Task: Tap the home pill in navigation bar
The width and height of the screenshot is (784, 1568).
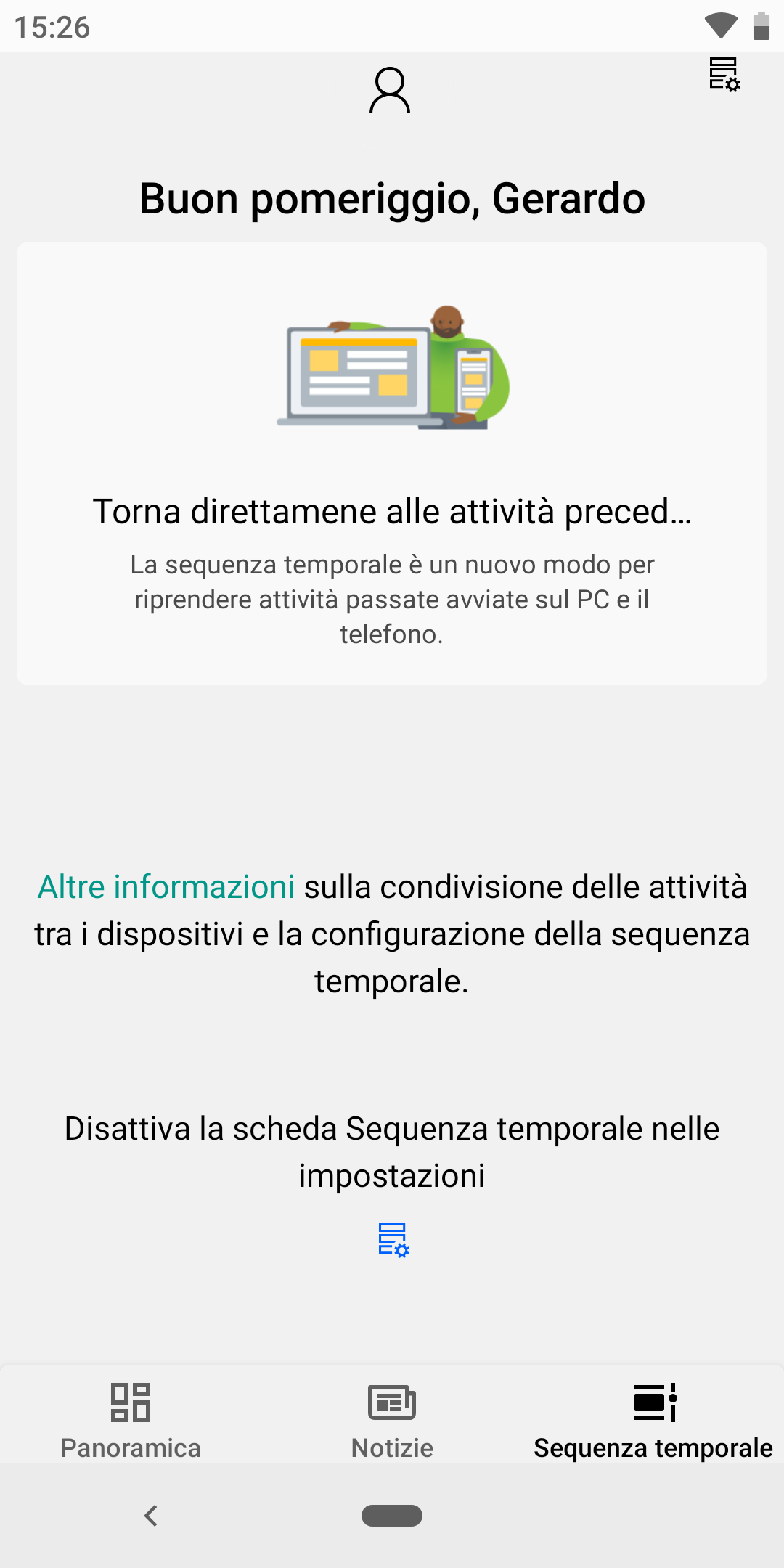Action: 392,1516
